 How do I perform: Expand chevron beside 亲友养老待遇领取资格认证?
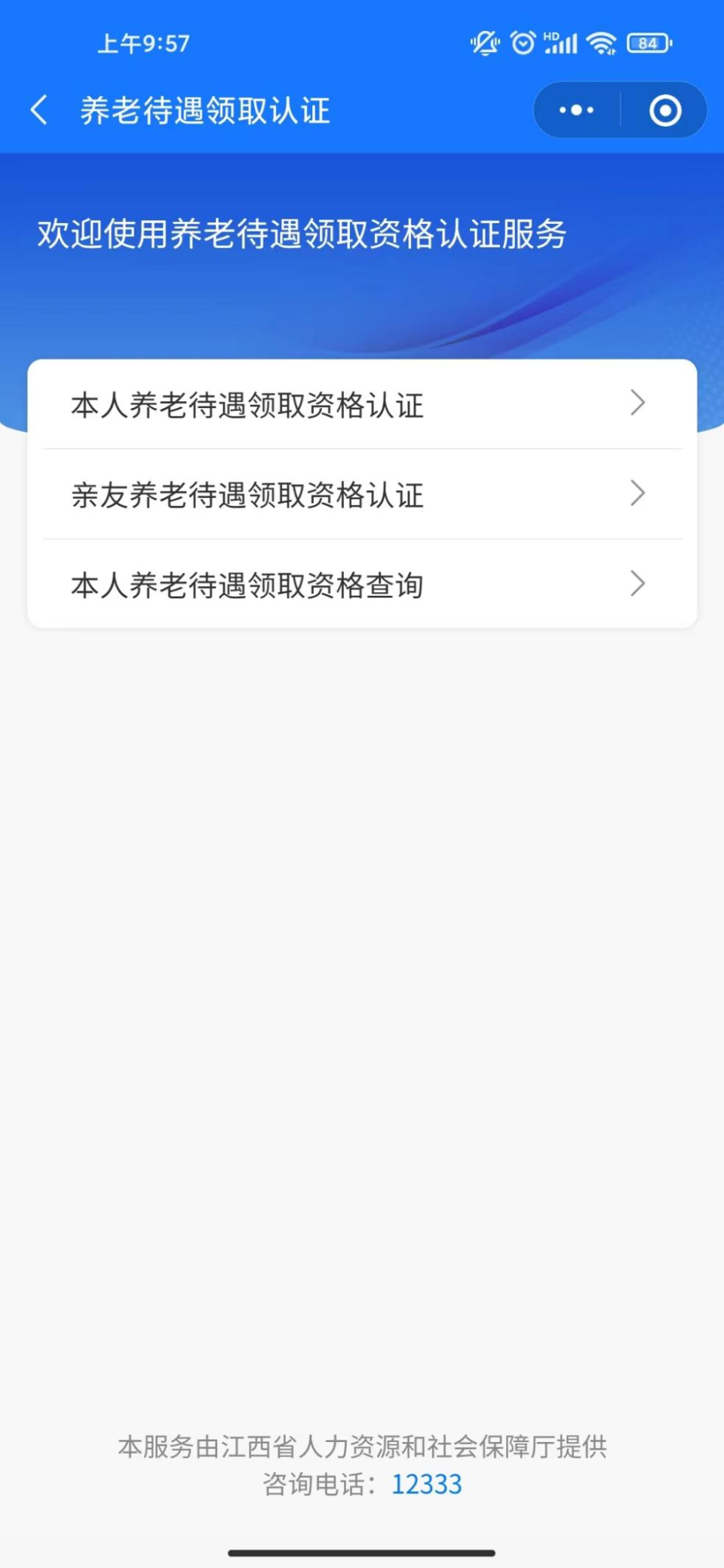(x=638, y=494)
